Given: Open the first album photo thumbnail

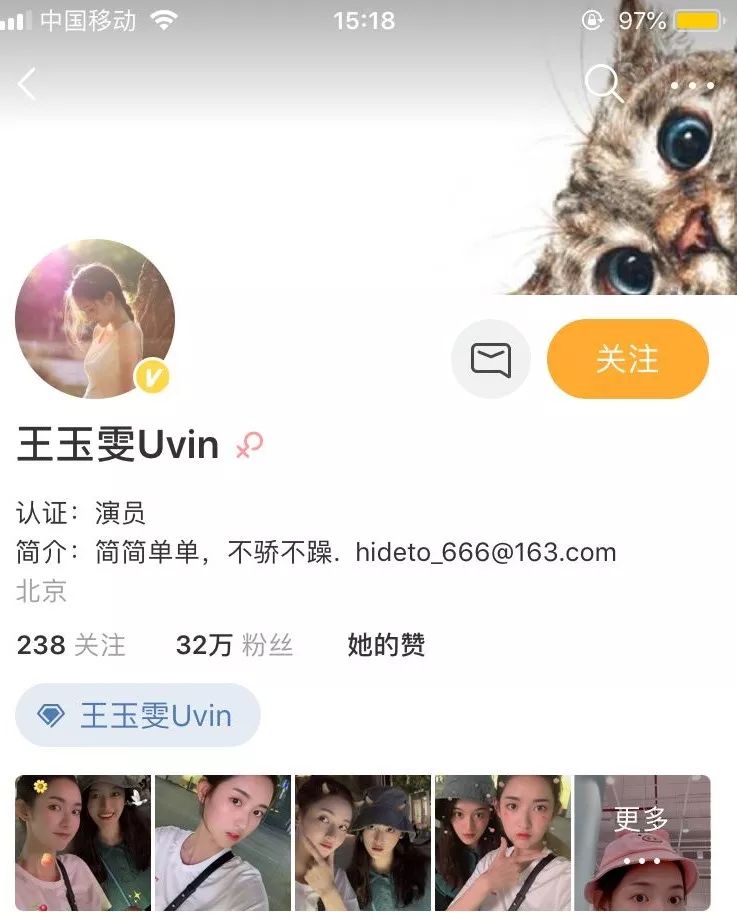Looking at the screenshot, I should 83,843.
